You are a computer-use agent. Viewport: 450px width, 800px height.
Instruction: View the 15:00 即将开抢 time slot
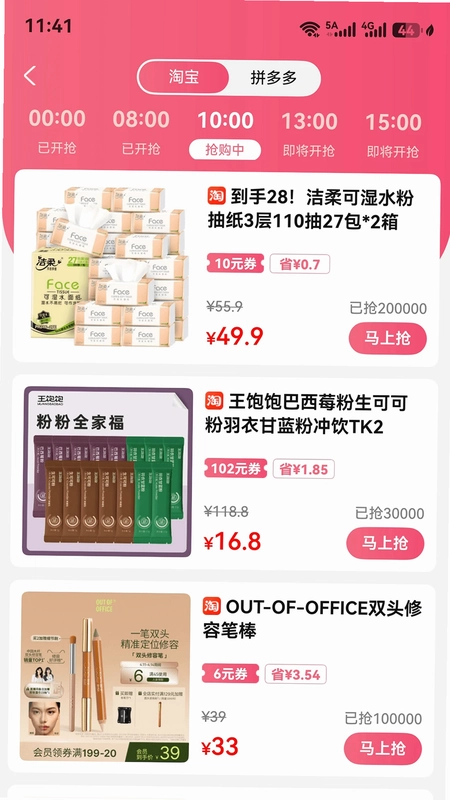click(x=393, y=136)
